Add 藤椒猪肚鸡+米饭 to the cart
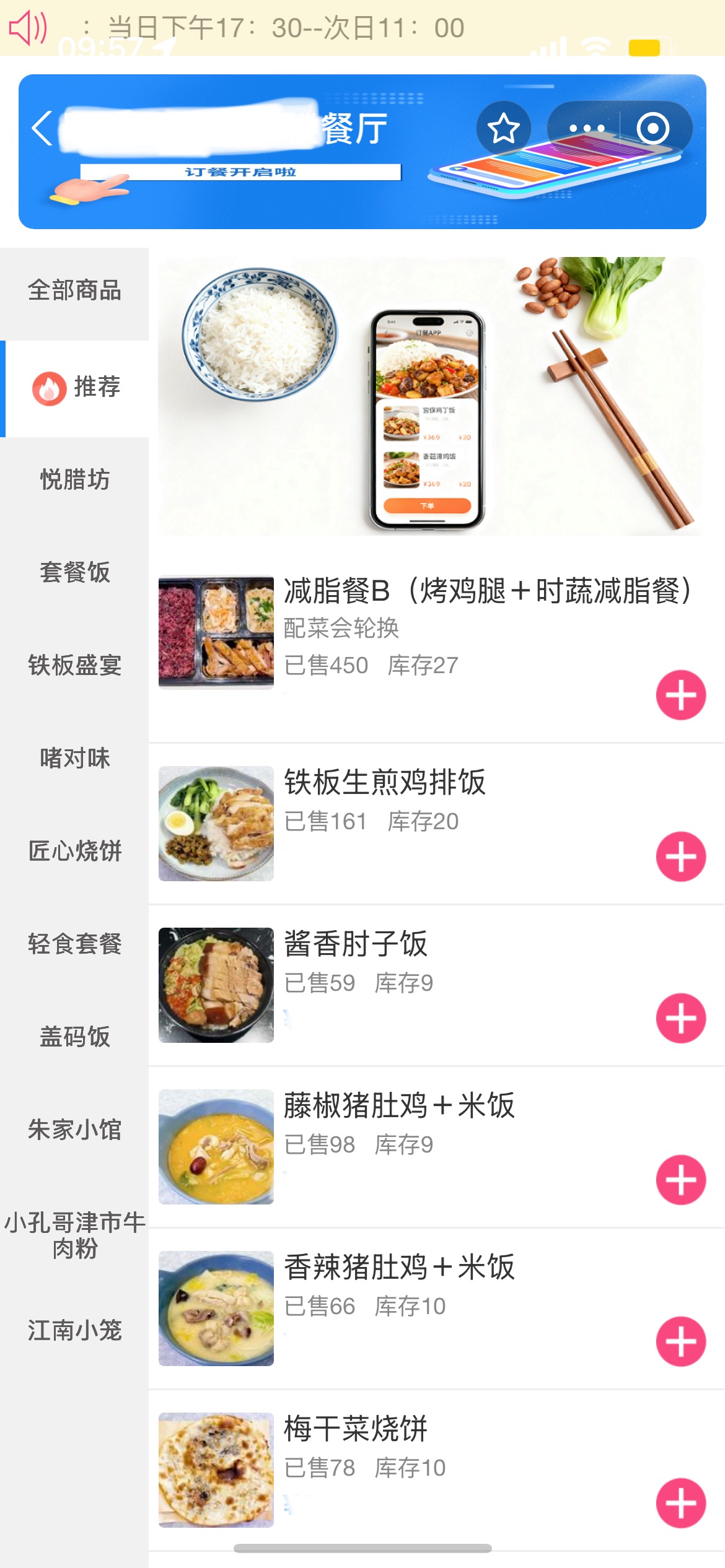Screen dimensions: 725x1568 coord(681,1180)
